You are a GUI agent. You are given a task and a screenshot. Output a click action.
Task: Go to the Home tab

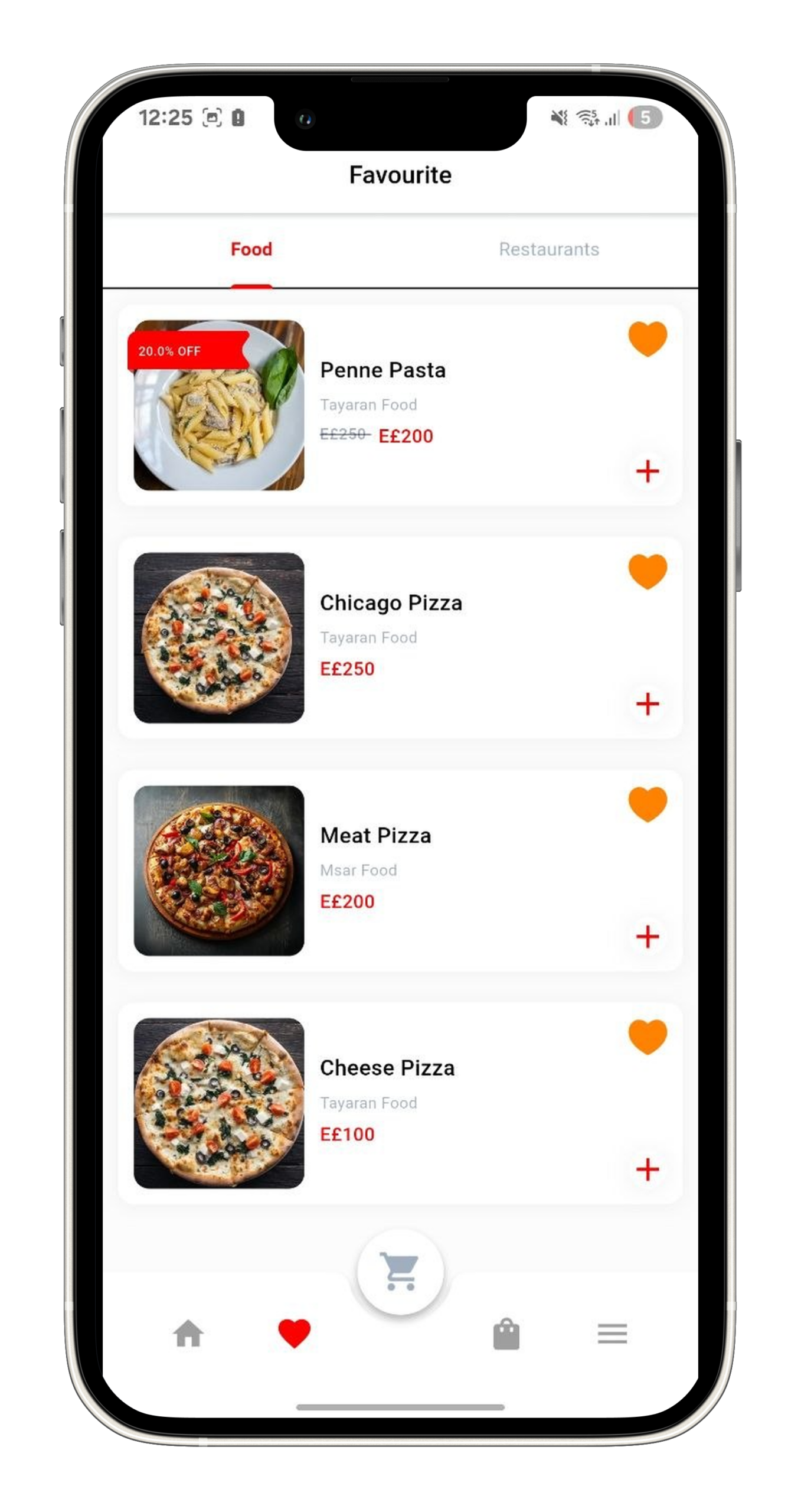188,1334
